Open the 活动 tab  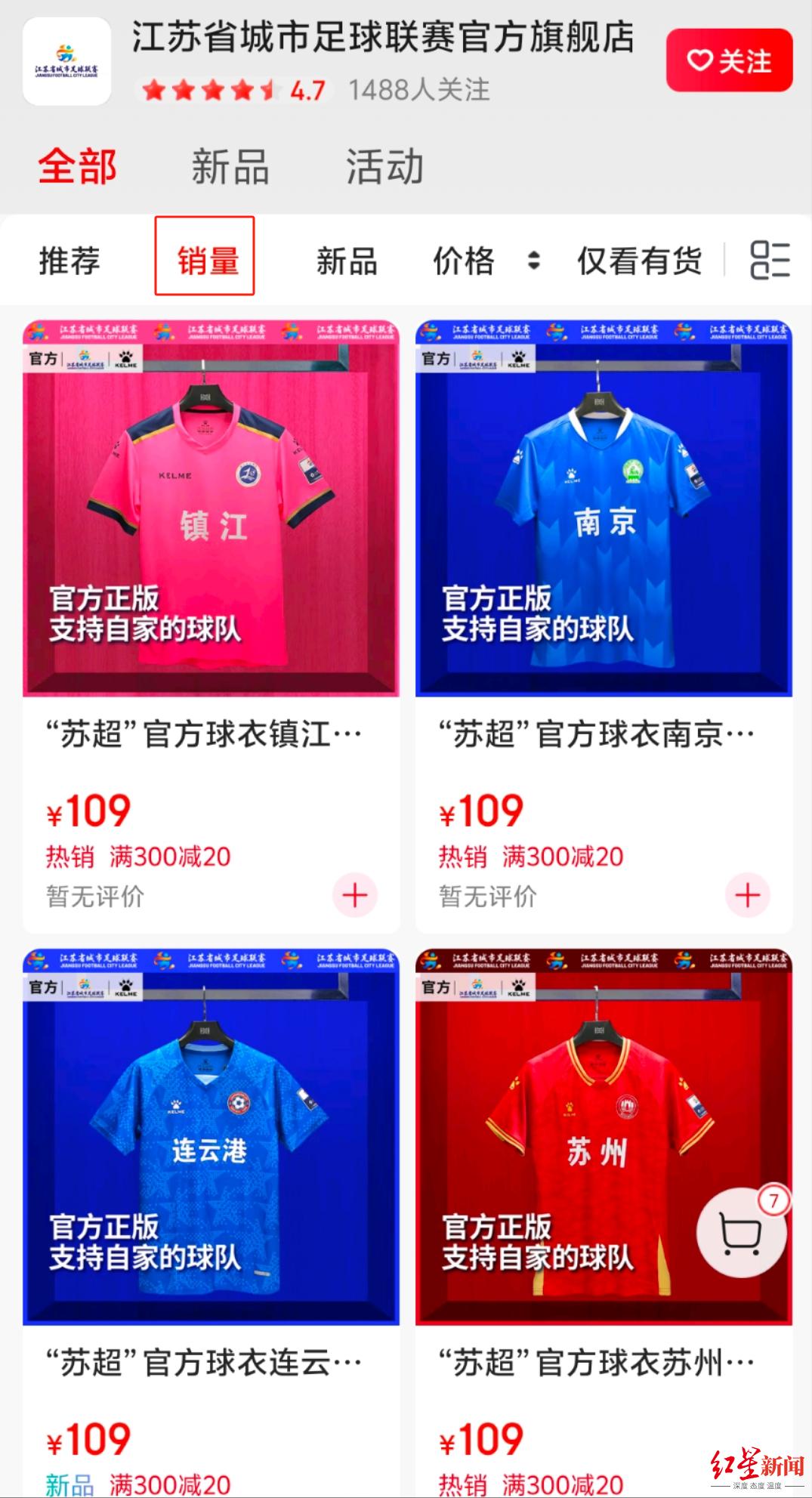pyautogui.click(x=384, y=166)
